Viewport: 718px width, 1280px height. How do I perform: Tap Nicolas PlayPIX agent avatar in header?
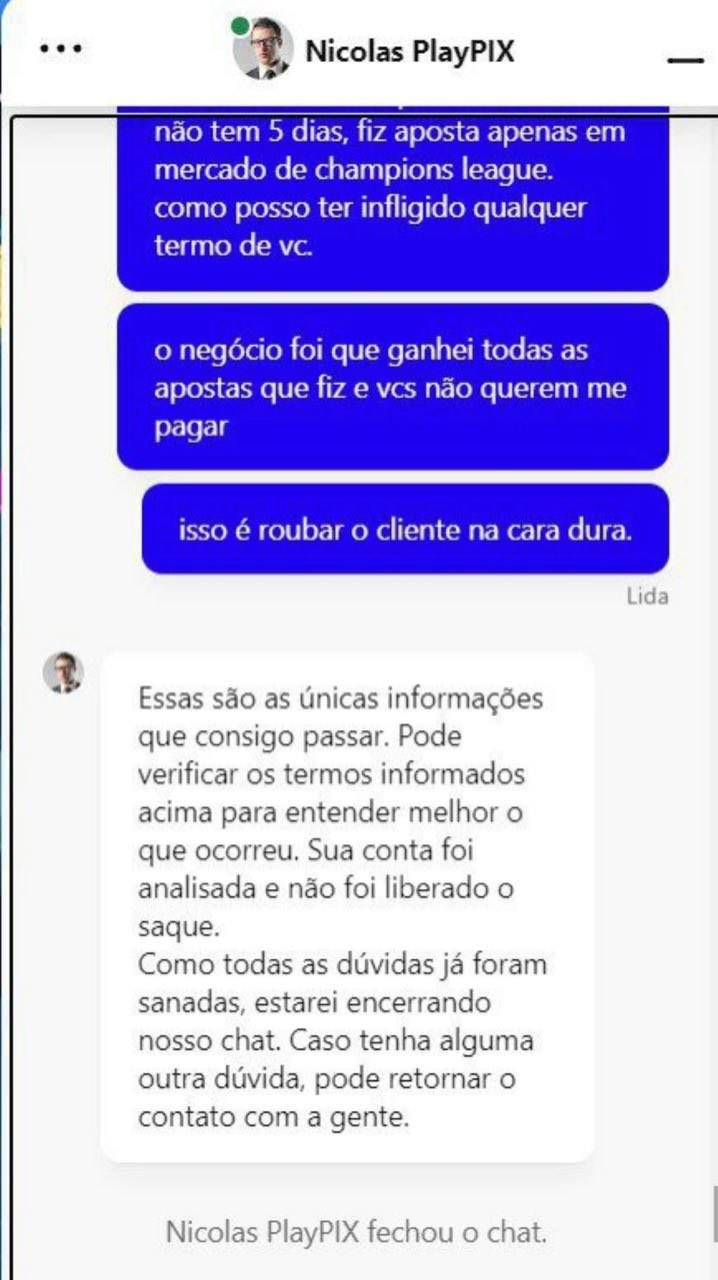click(x=263, y=48)
